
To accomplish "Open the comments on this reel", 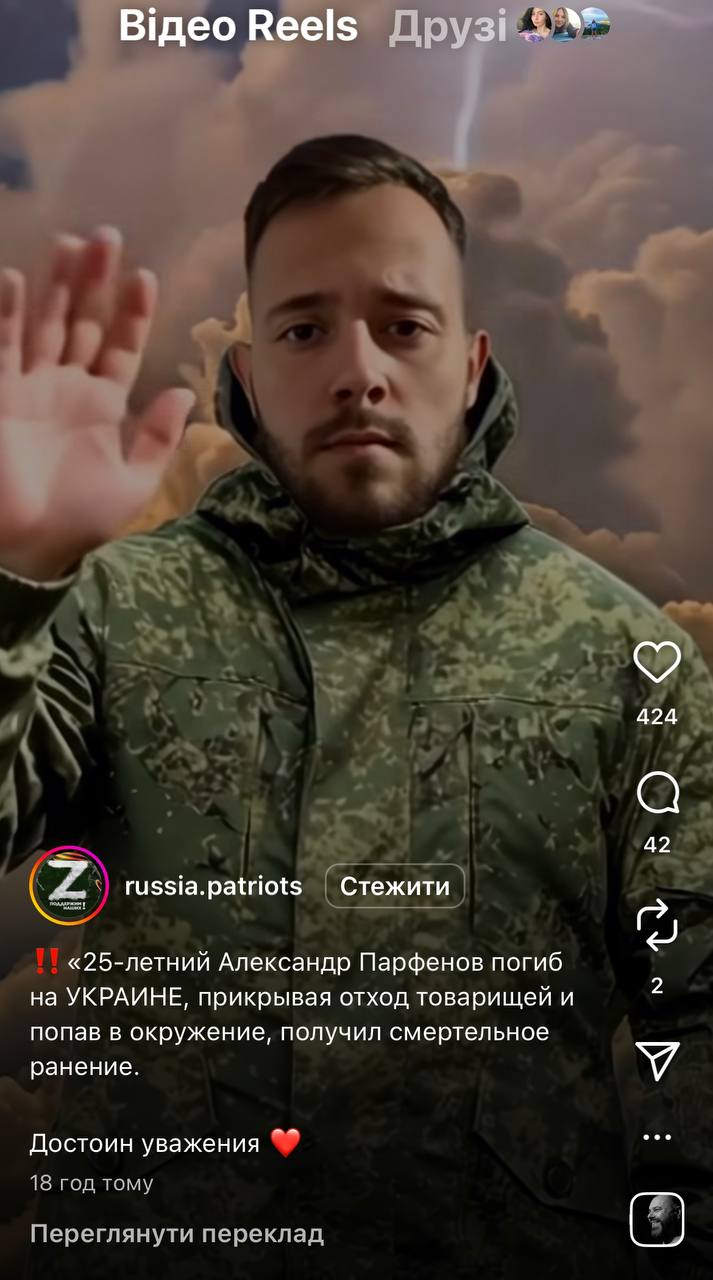I will pyautogui.click(x=657, y=794).
